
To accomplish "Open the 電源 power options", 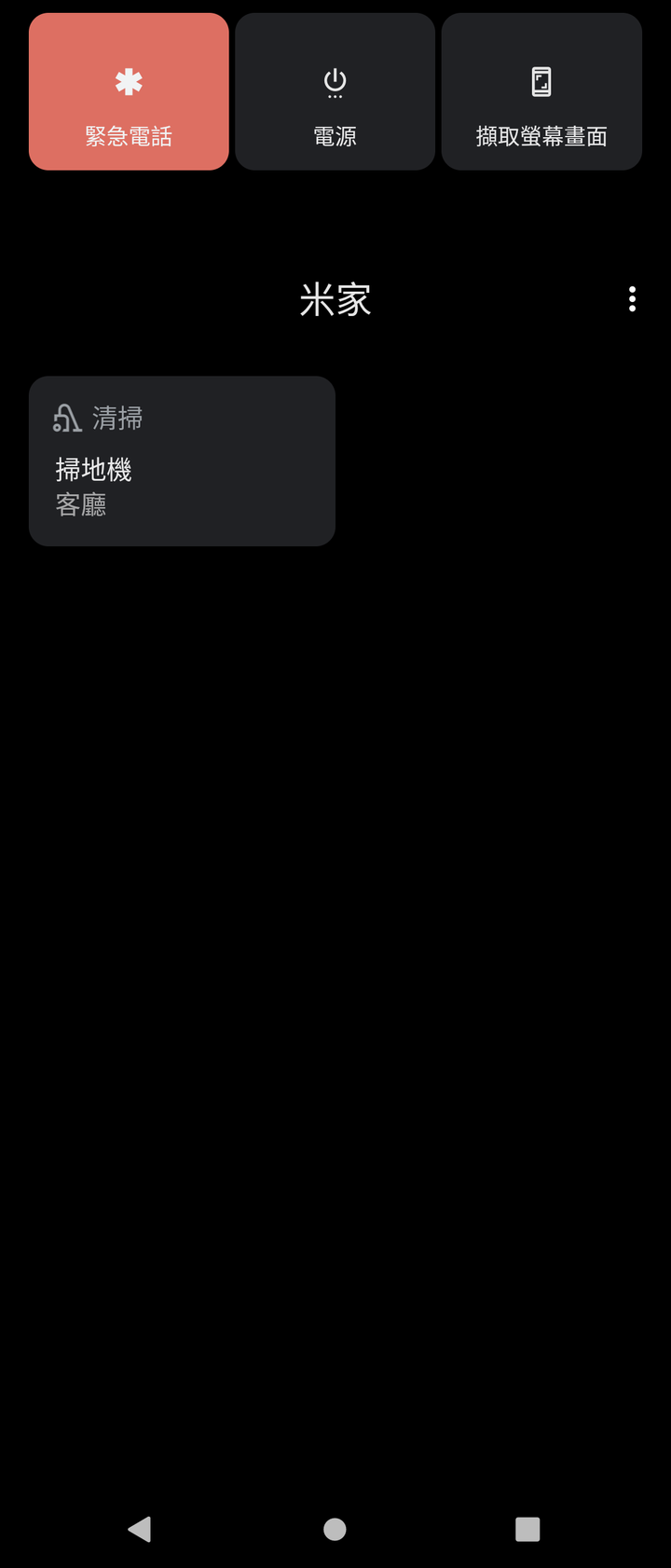I will click(x=335, y=92).
